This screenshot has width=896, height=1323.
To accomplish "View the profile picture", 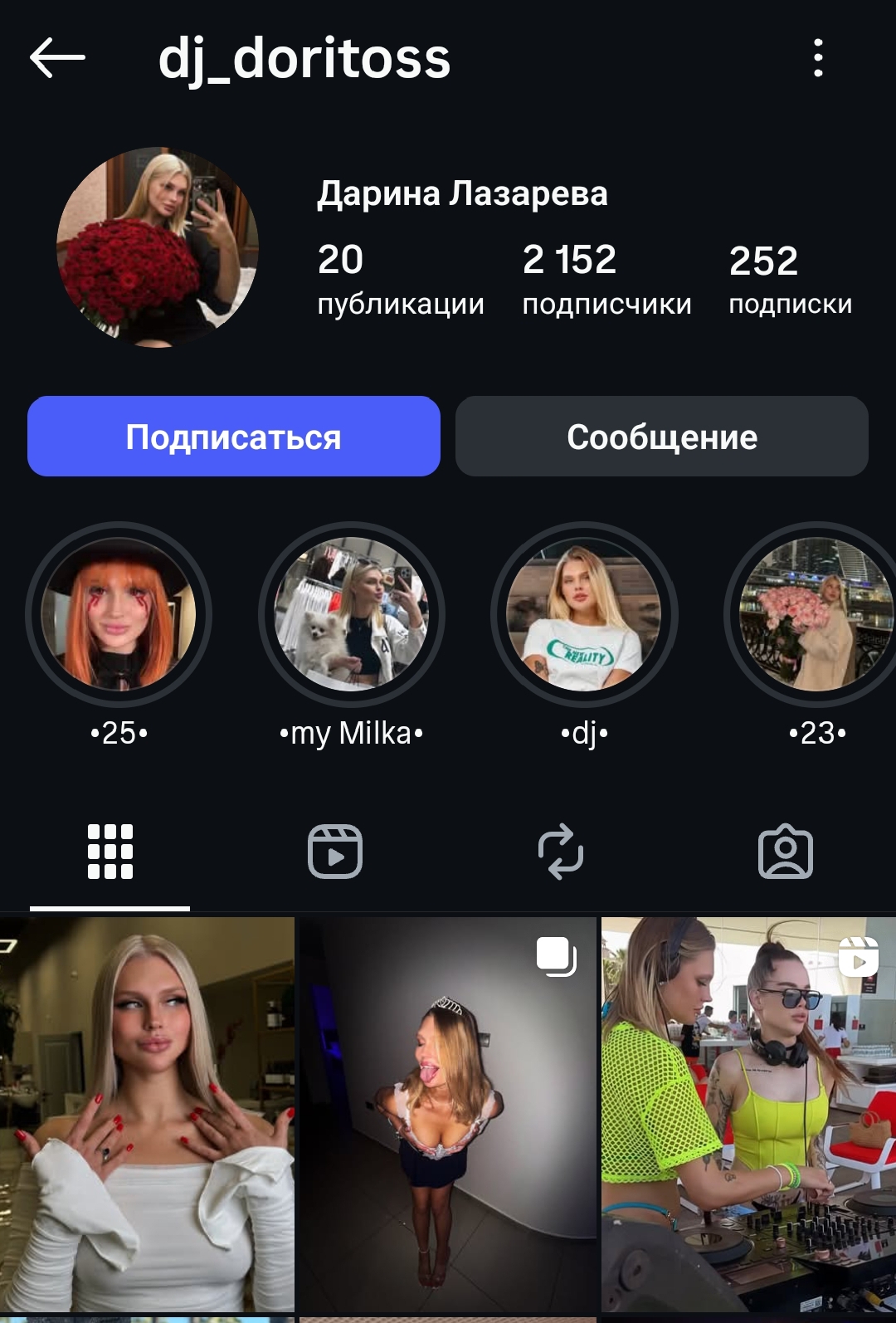I will point(158,247).
